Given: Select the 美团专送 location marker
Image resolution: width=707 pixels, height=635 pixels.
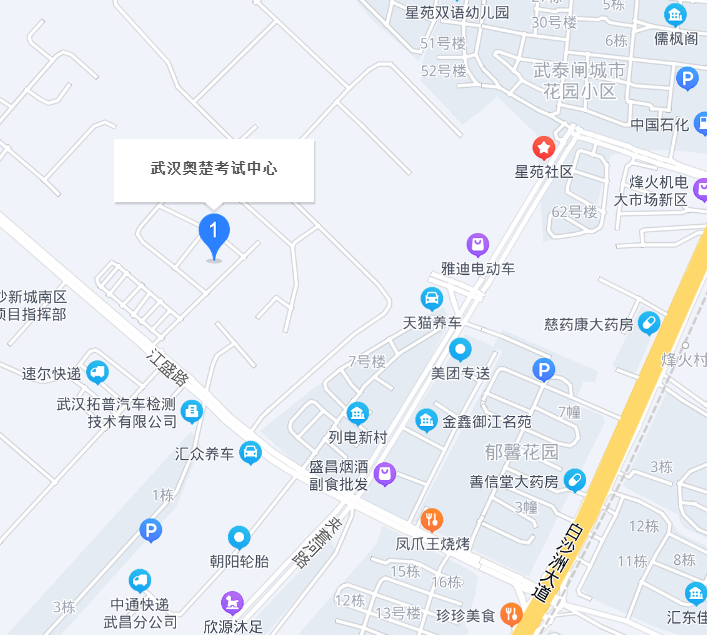Looking at the screenshot, I should click(460, 349).
